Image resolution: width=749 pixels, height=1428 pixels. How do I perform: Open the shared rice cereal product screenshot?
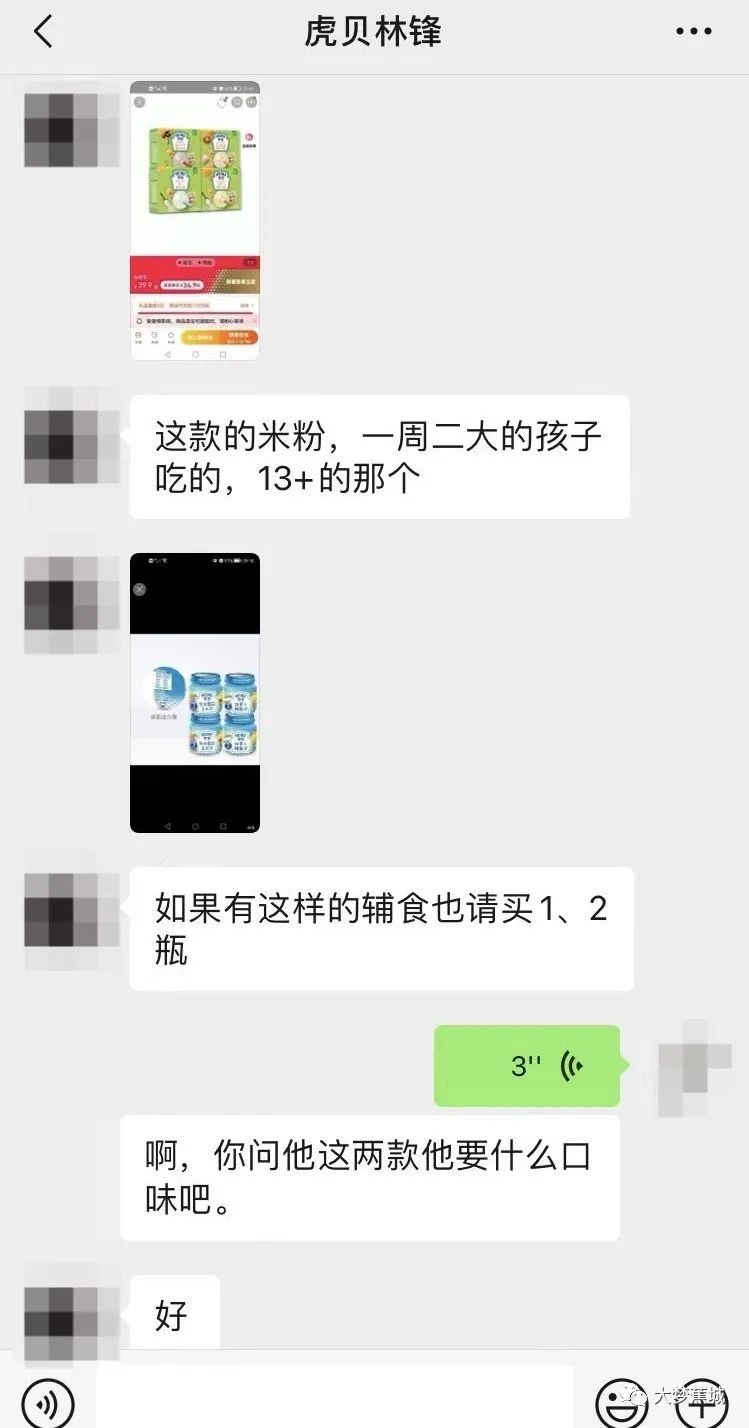pyautogui.click(x=195, y=220)
